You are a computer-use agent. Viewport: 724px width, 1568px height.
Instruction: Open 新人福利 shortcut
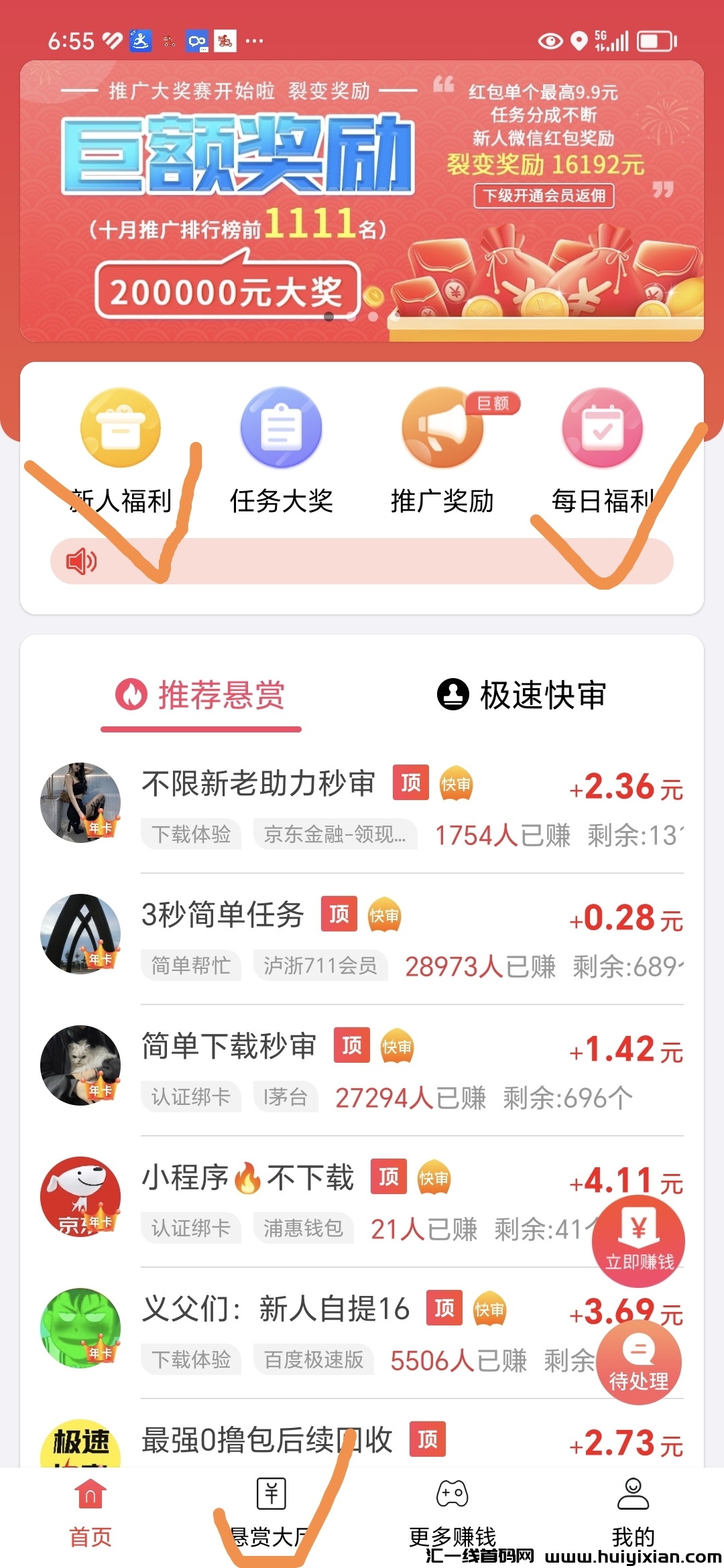pyautogui.click(x=121, y=449)
